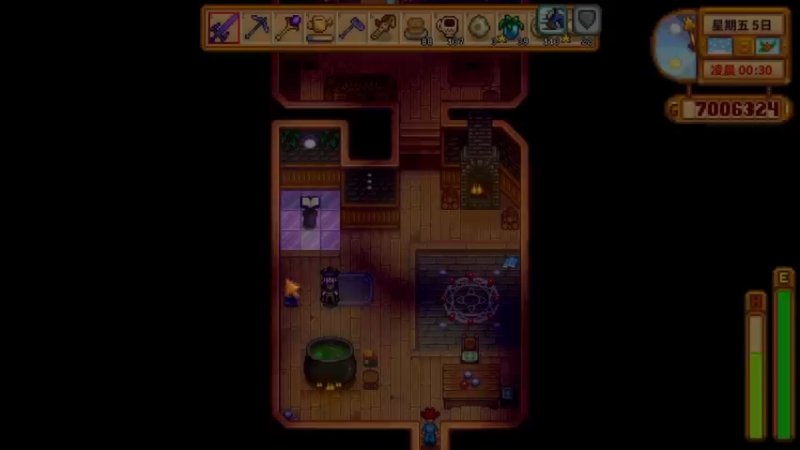Select the pickaxe tool
This screenshot has height=450, width=800.
pos(256,28)
